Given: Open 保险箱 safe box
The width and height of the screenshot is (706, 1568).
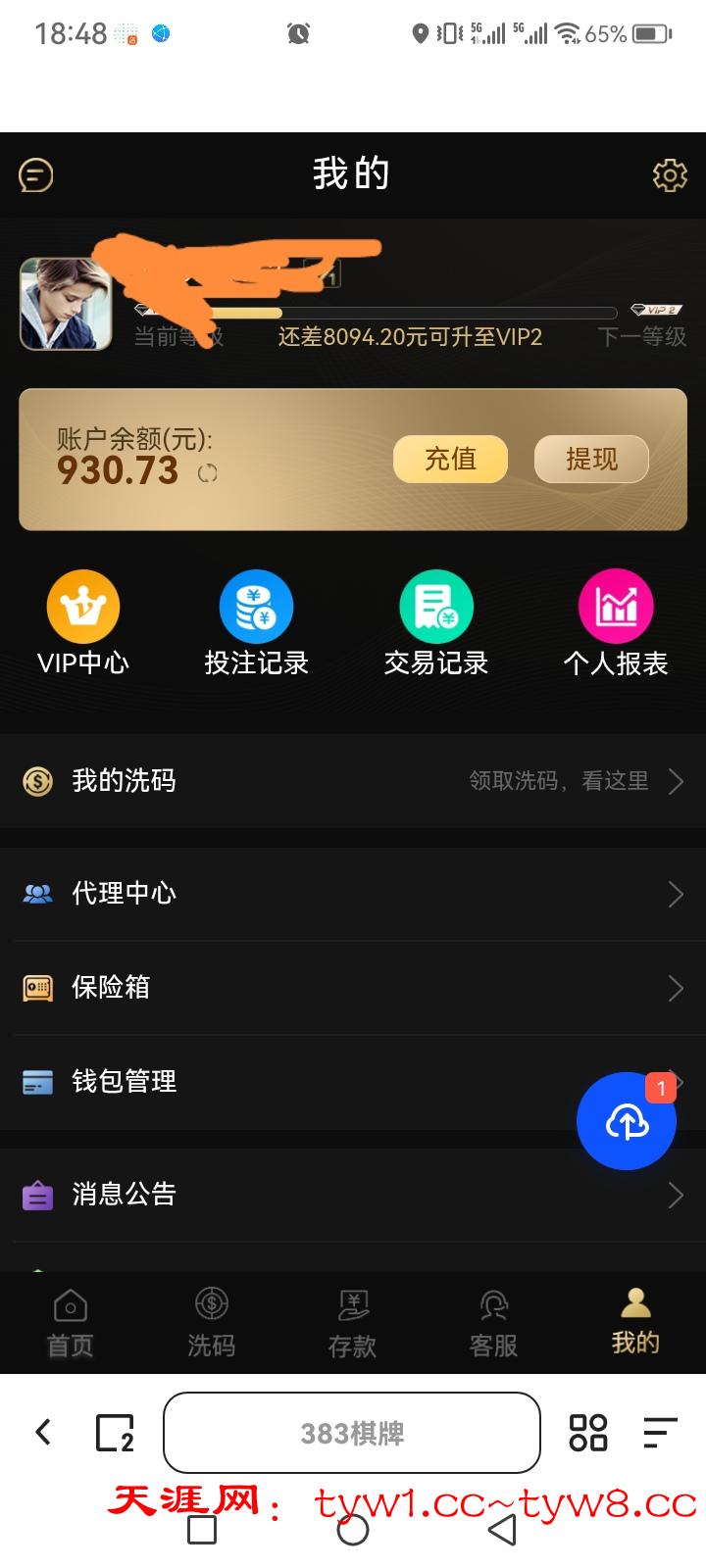Looking at the screenshot, I should click(x=353, y=987).
